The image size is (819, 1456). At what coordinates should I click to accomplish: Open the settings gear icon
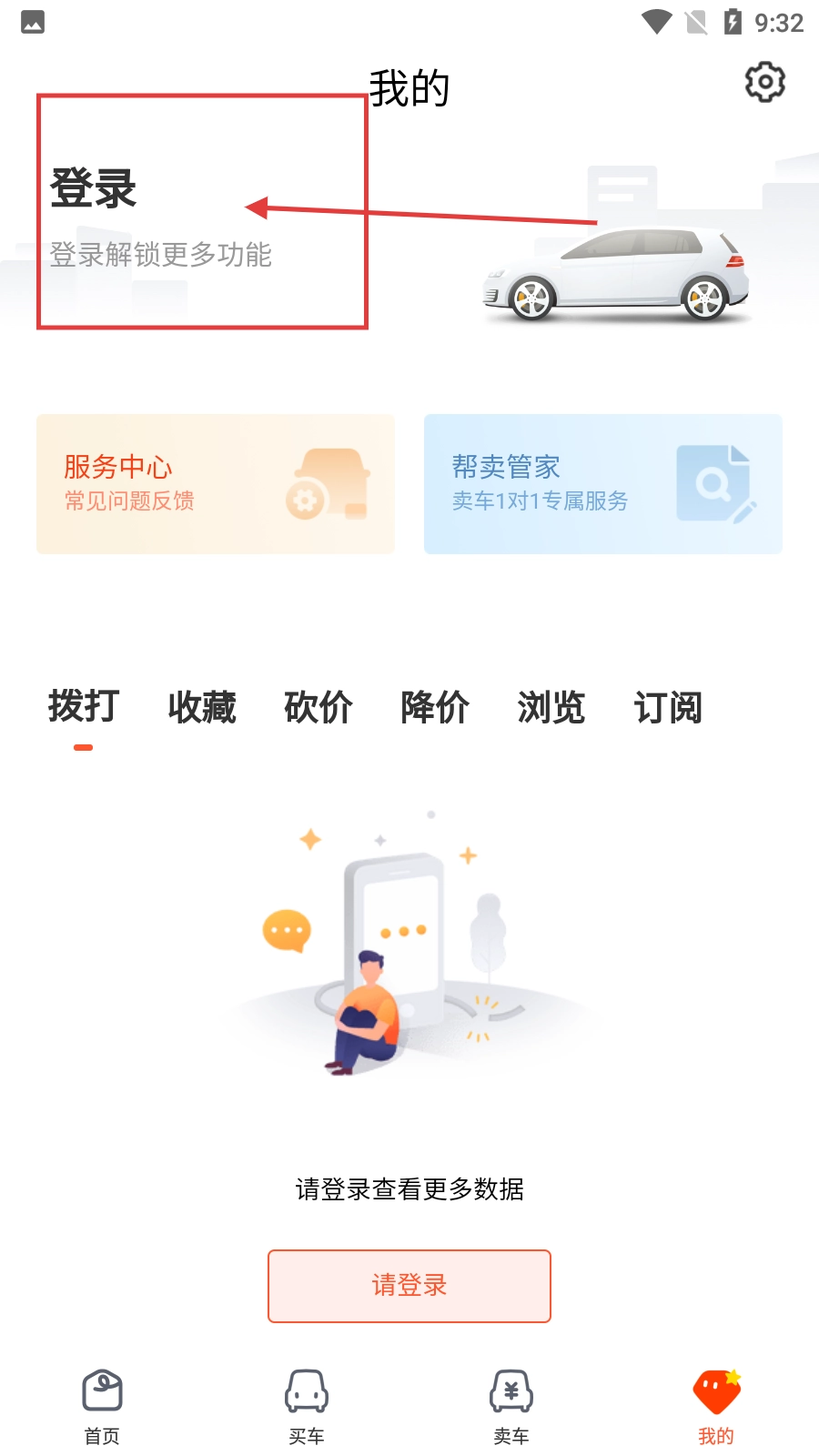[x=764, y=83]
